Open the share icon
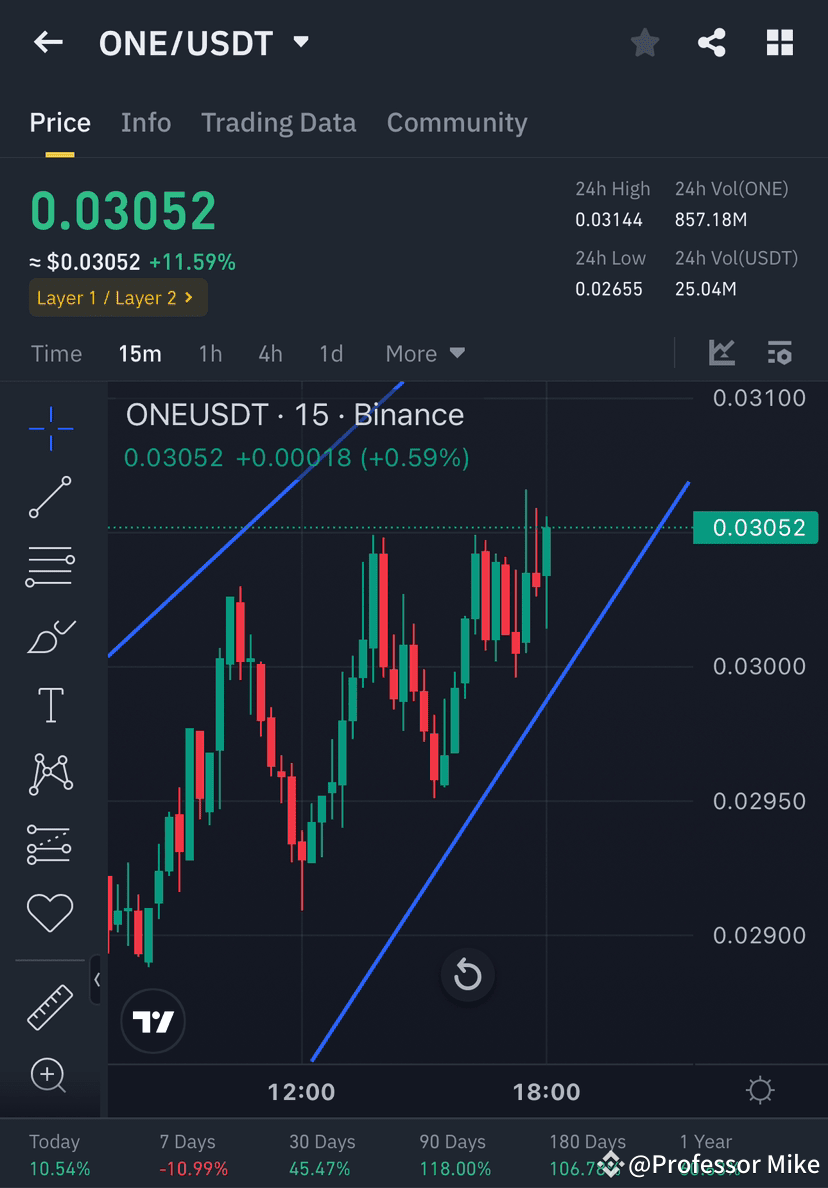Screen dimensions: 828x1188 [712, 42]
